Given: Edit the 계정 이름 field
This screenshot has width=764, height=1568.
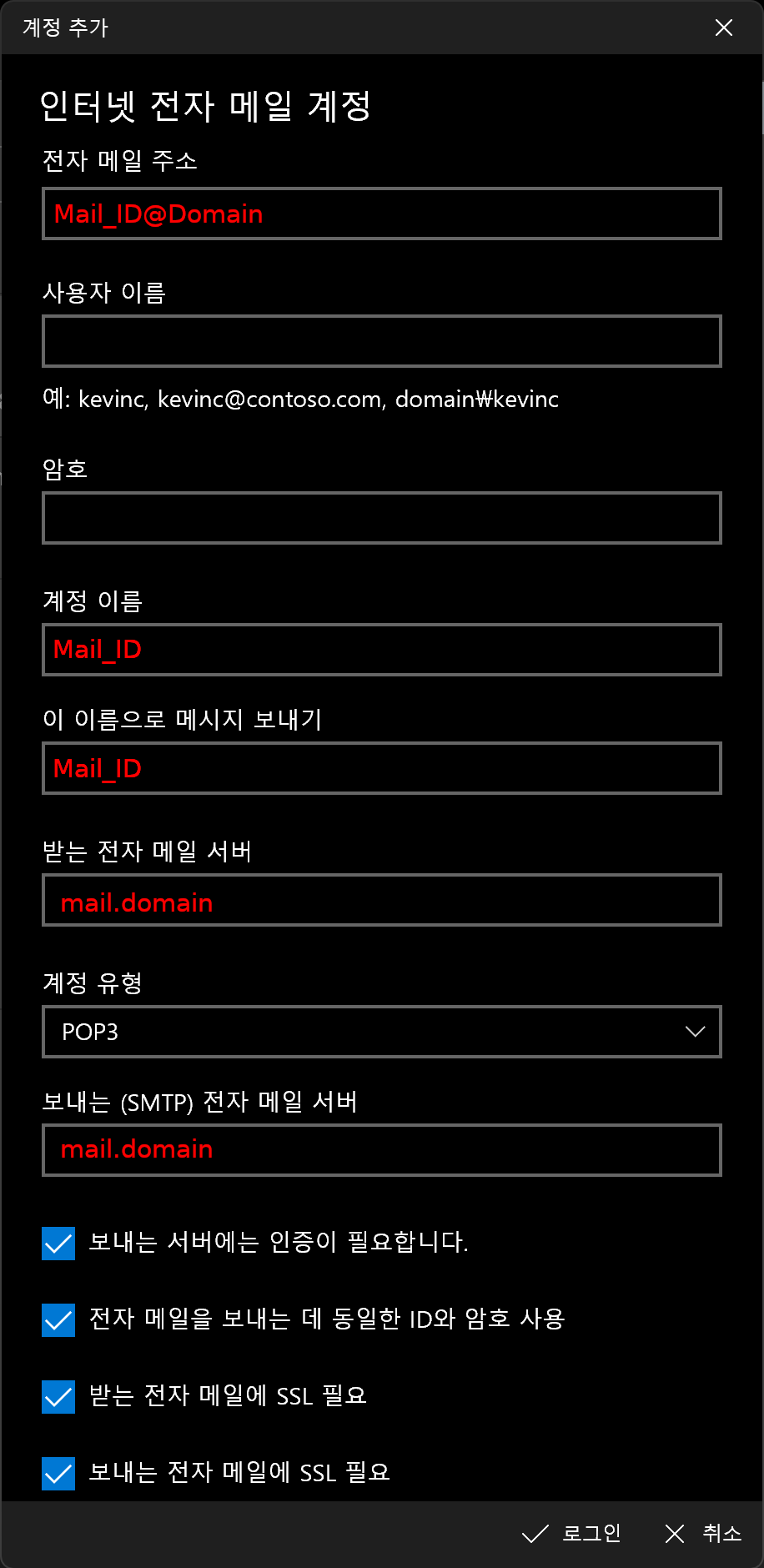Looking at the screenshot, I should 382,650.
